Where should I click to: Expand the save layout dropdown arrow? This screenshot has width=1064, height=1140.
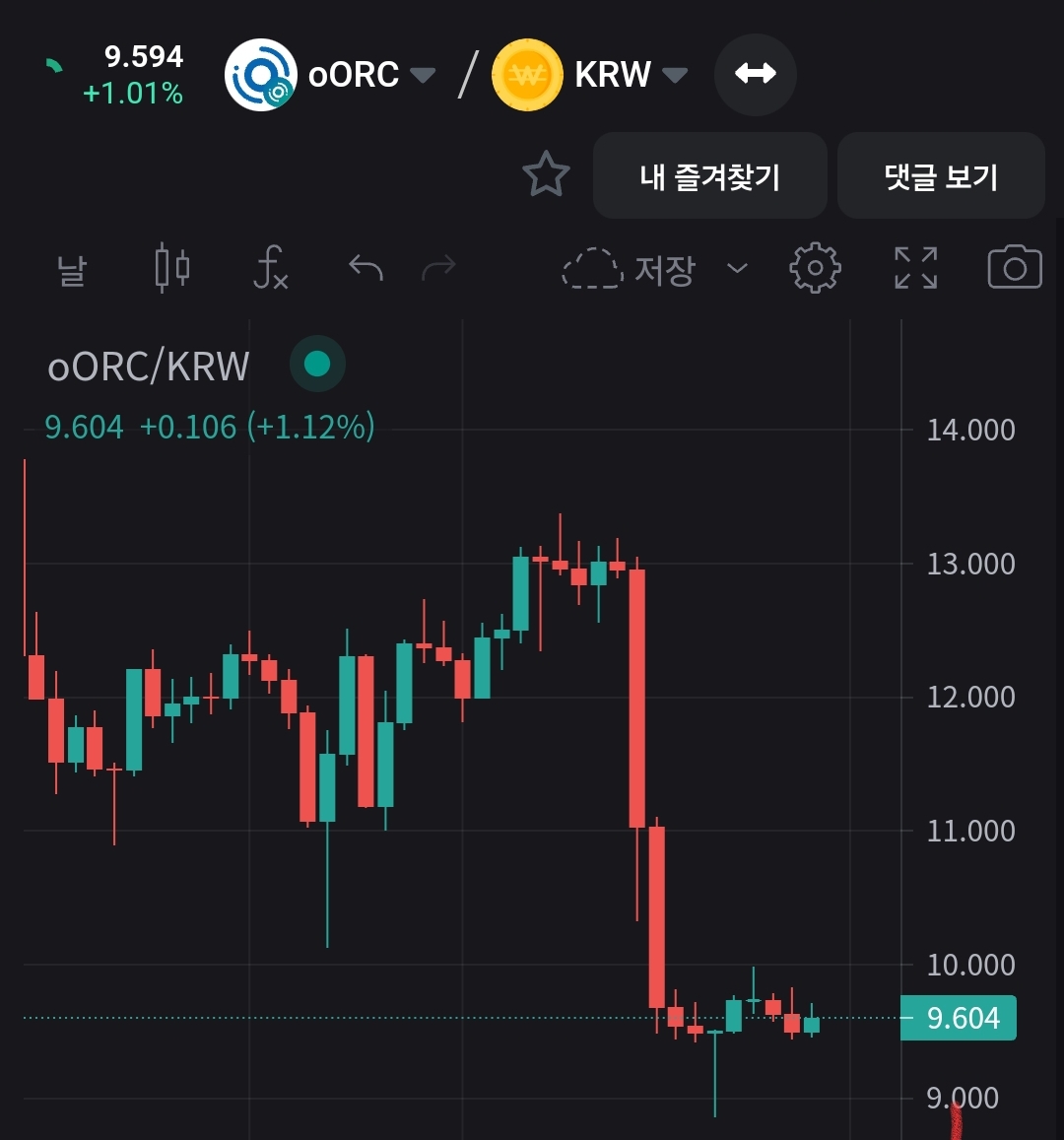737,268
